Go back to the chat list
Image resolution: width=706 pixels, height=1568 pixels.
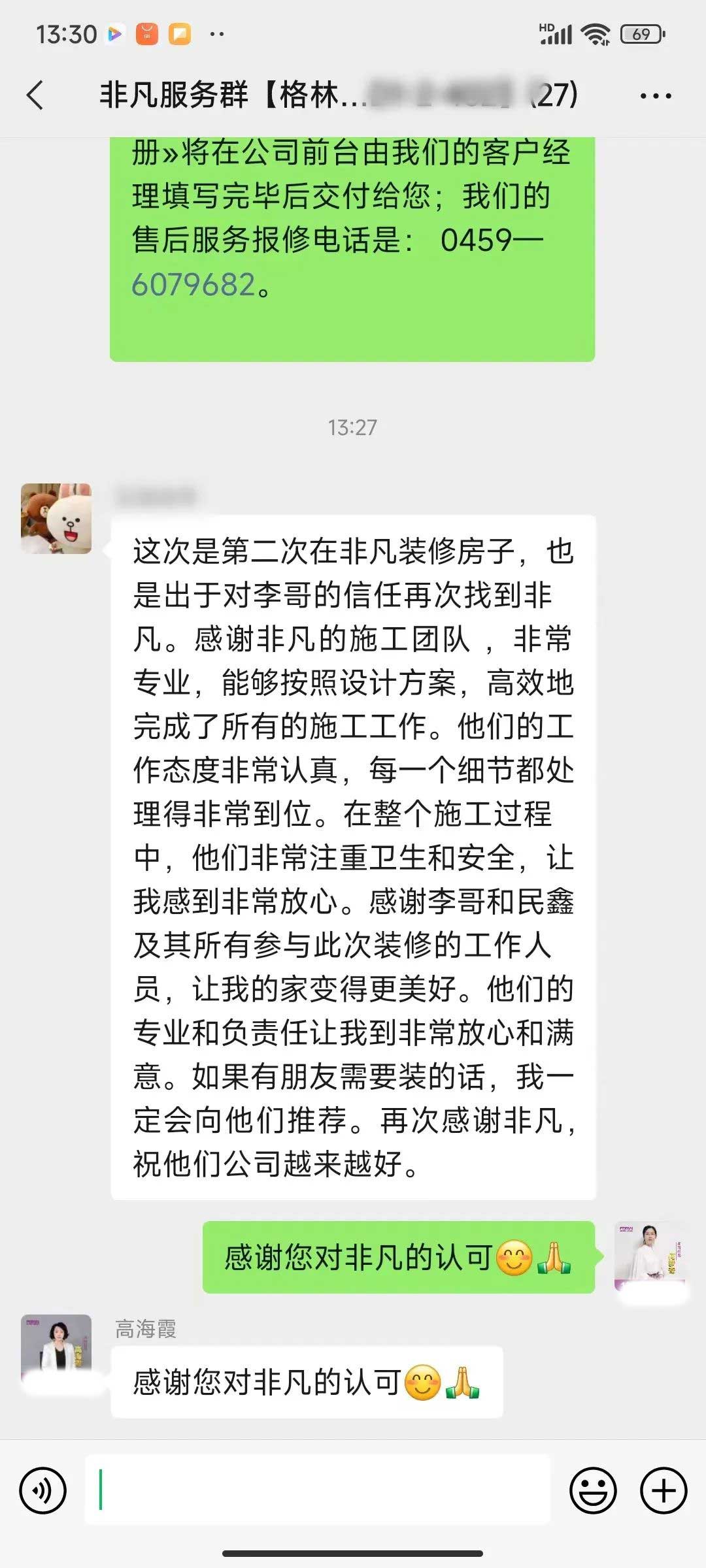35,95
